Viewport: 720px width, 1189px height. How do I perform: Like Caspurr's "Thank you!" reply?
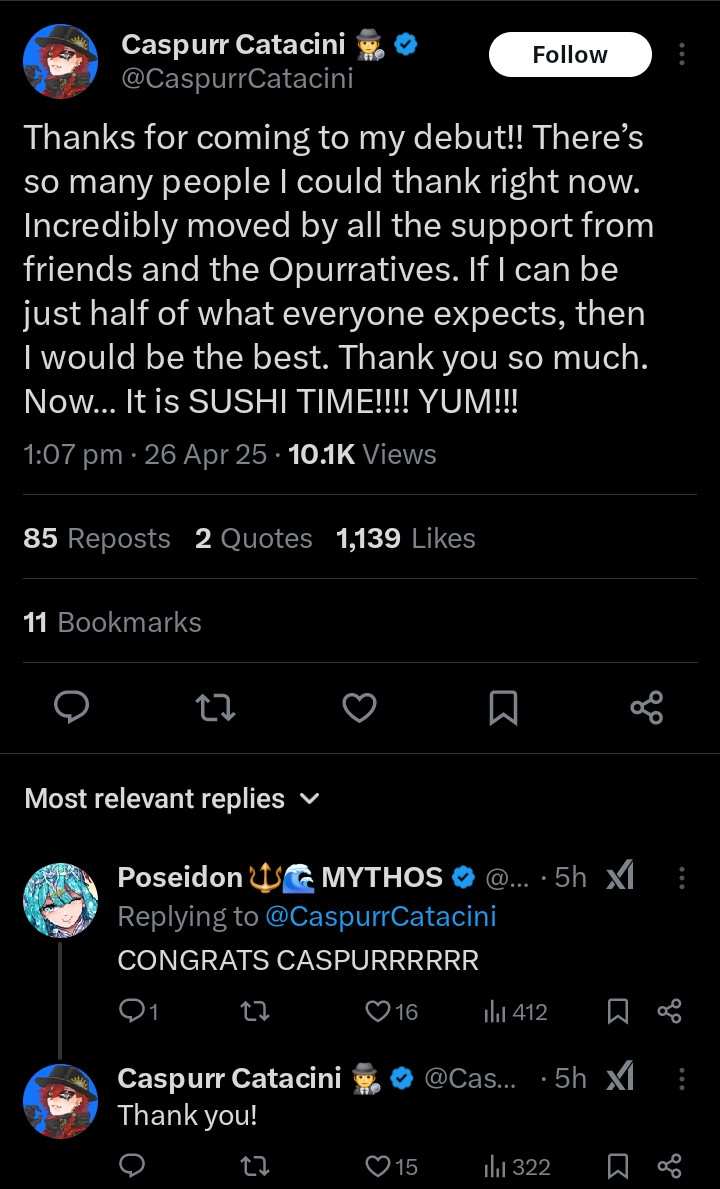coord(378,1166)
